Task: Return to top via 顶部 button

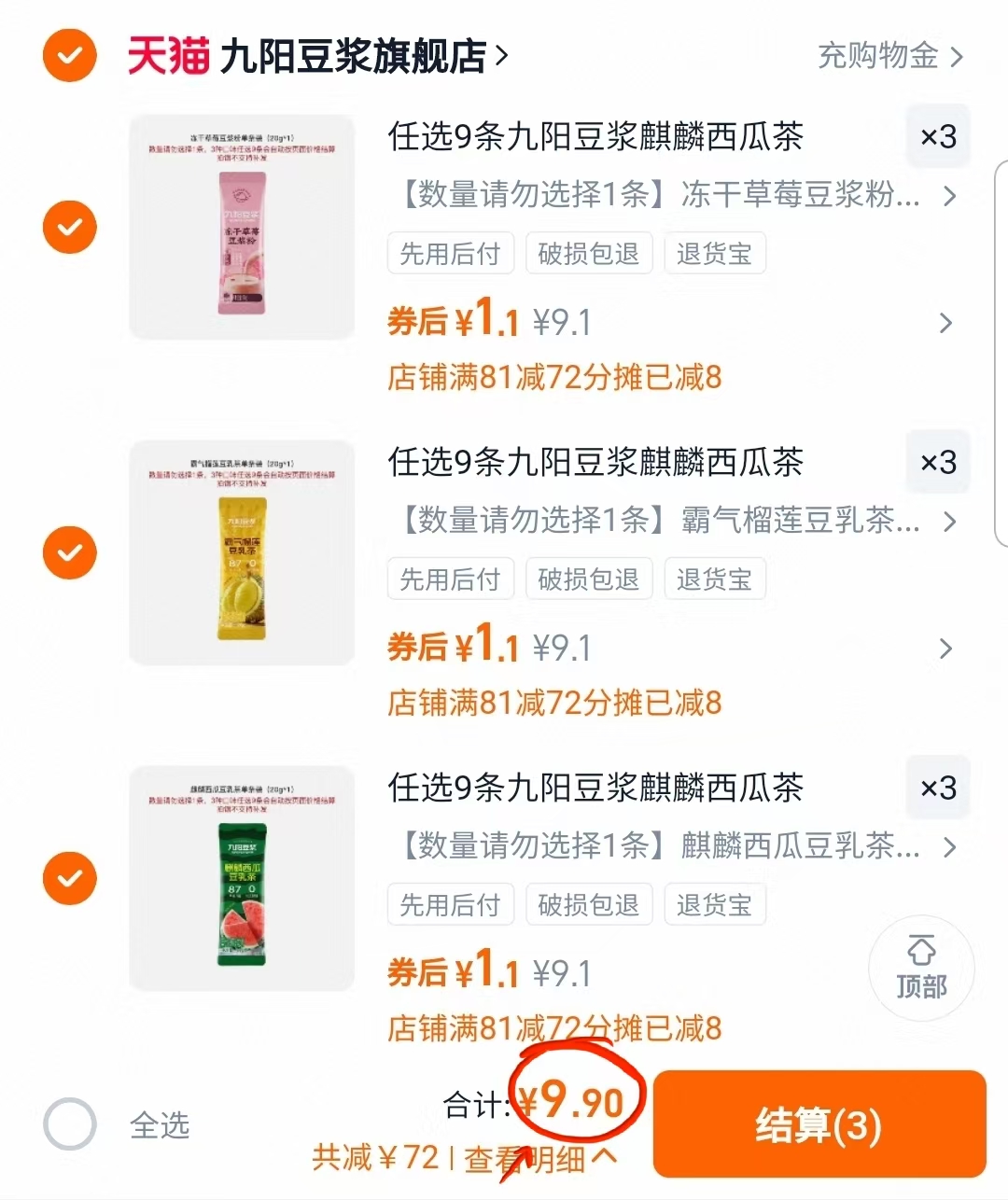Action: 921,969
